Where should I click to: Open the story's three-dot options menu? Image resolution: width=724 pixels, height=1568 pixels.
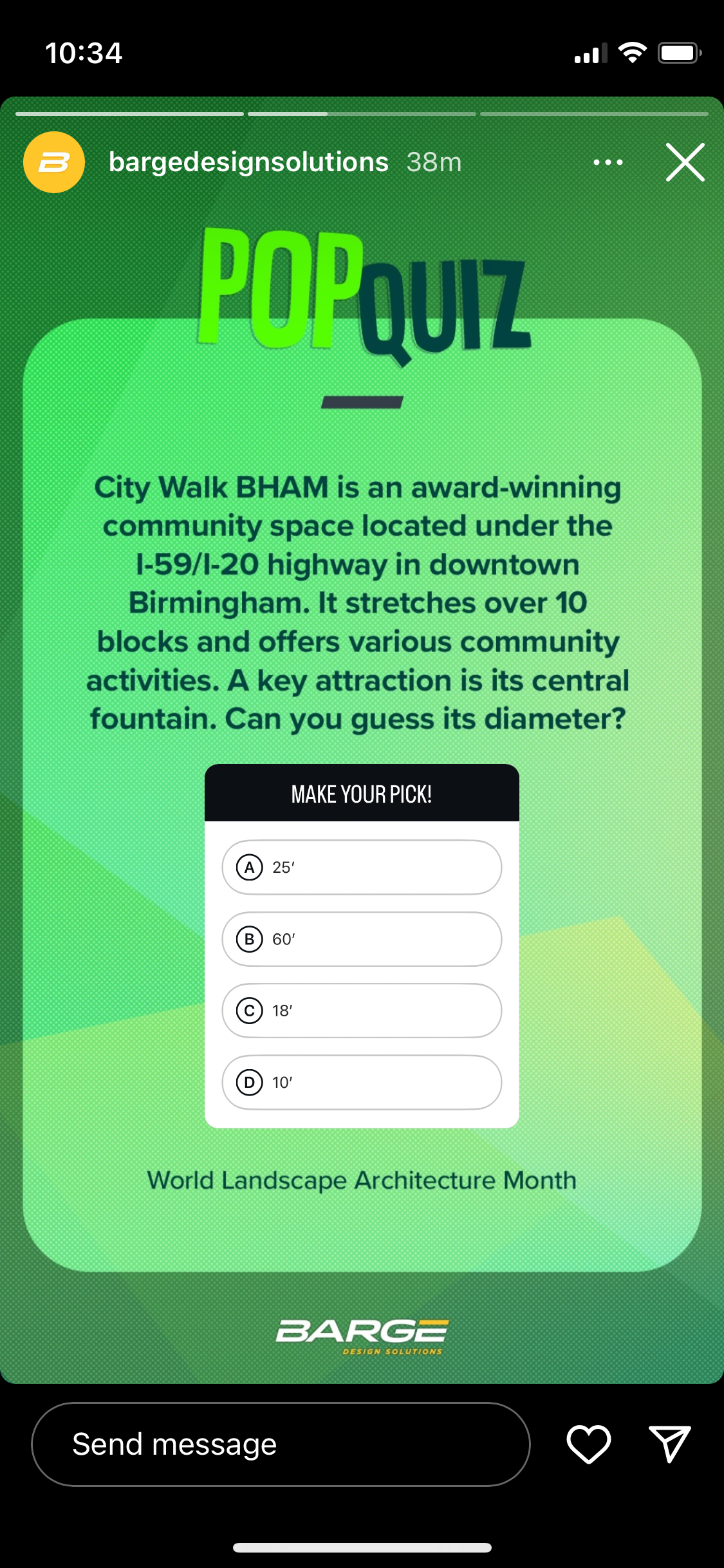coord(608,162)
